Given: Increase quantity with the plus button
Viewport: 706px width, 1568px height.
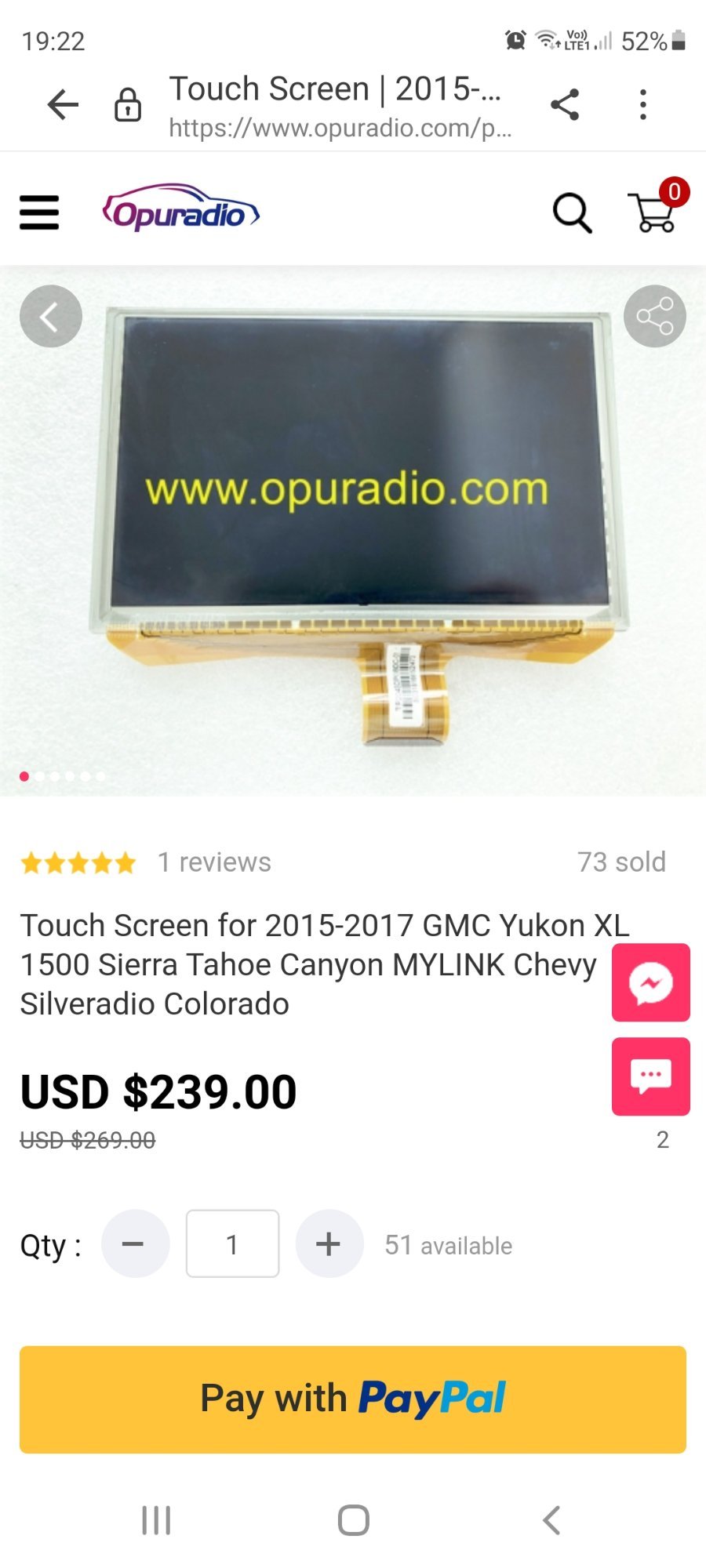Looking at the screenshot, I should [x=329, y=1244].
